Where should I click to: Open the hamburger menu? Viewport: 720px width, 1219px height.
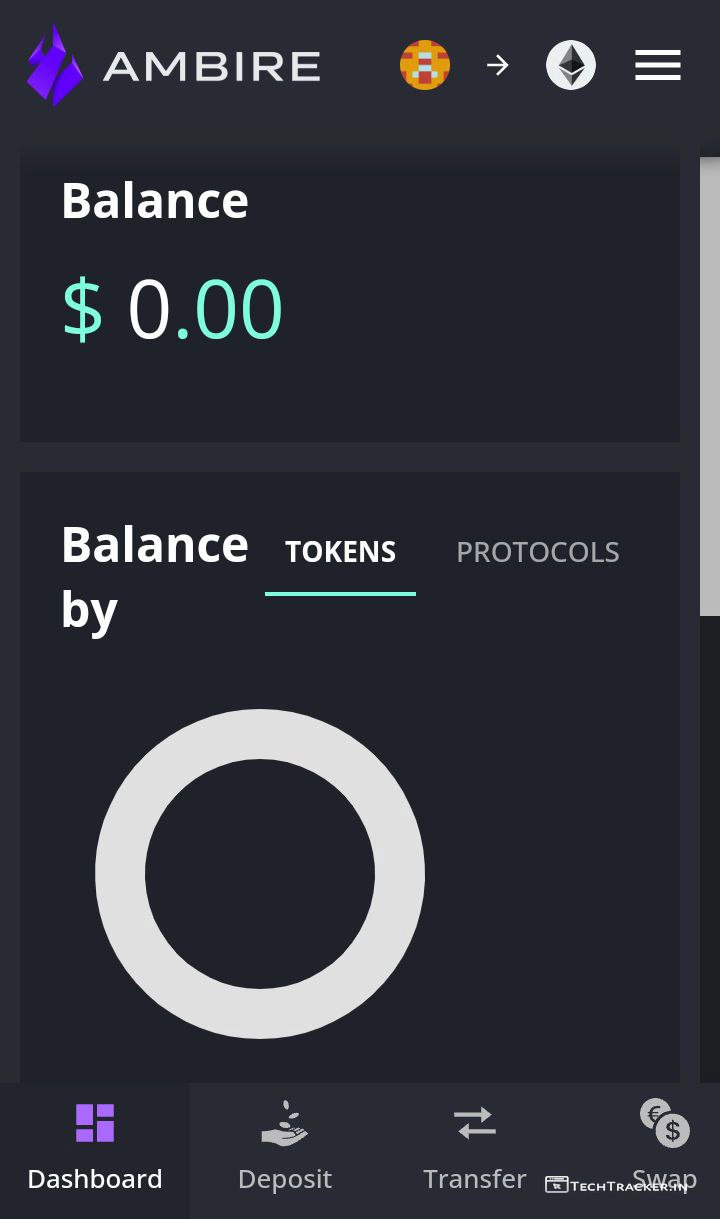(x=657, y=66)
